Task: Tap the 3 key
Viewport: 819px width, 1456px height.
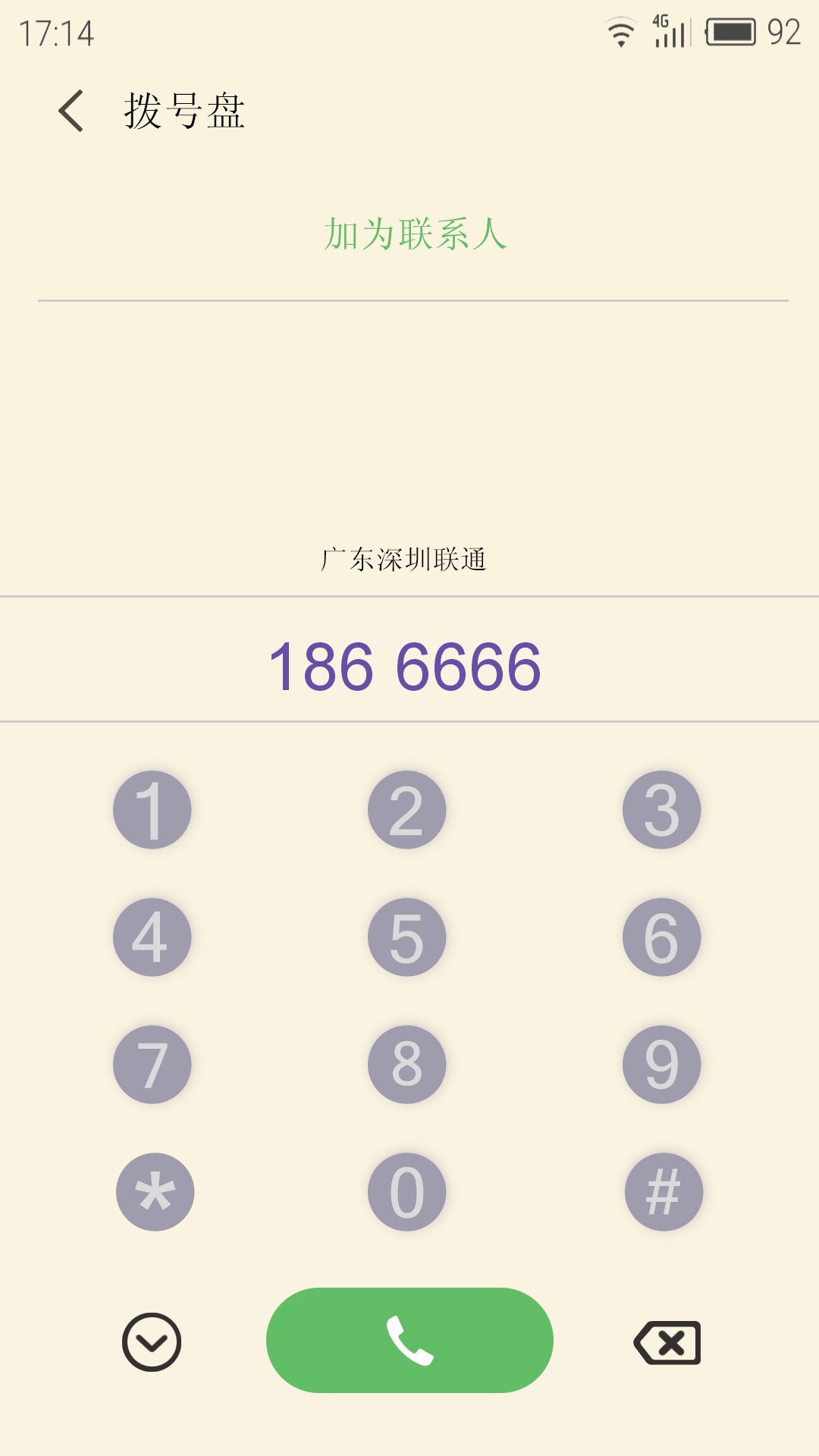Action: 662,810
